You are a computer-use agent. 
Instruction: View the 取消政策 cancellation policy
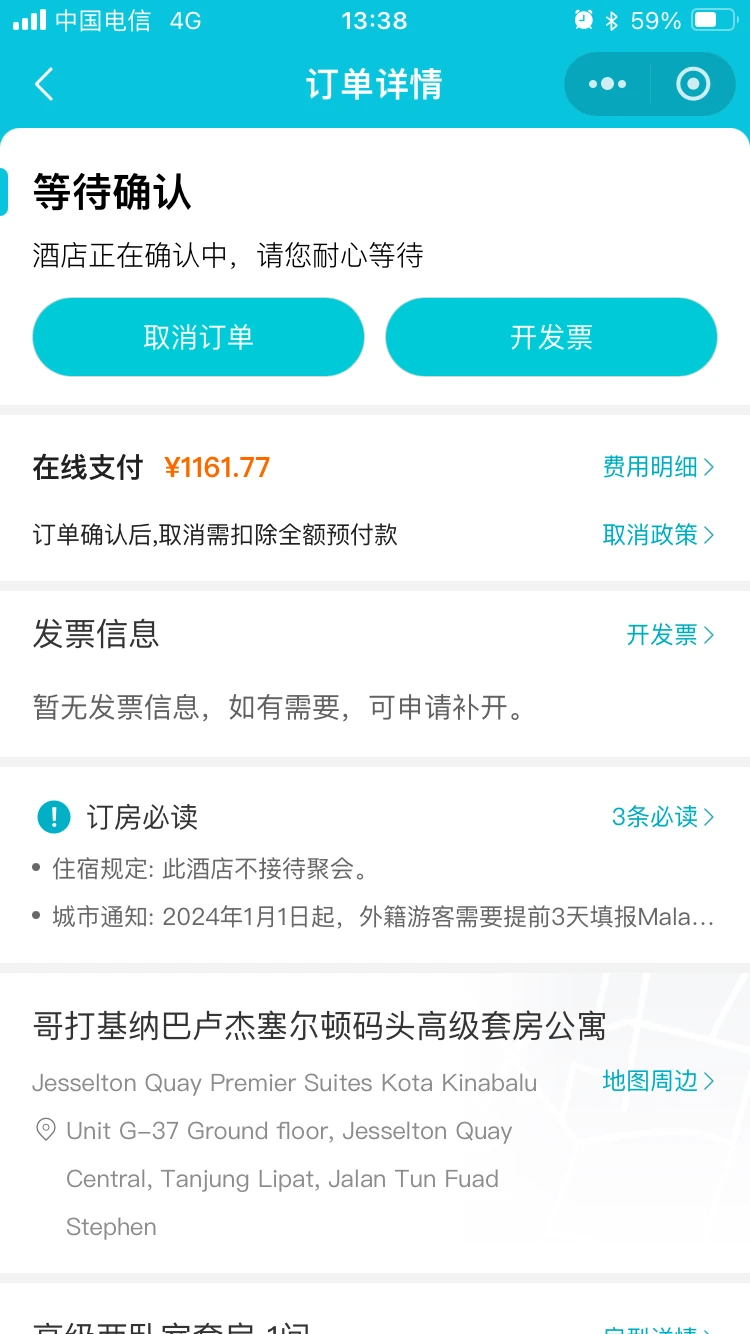(659, 535)
